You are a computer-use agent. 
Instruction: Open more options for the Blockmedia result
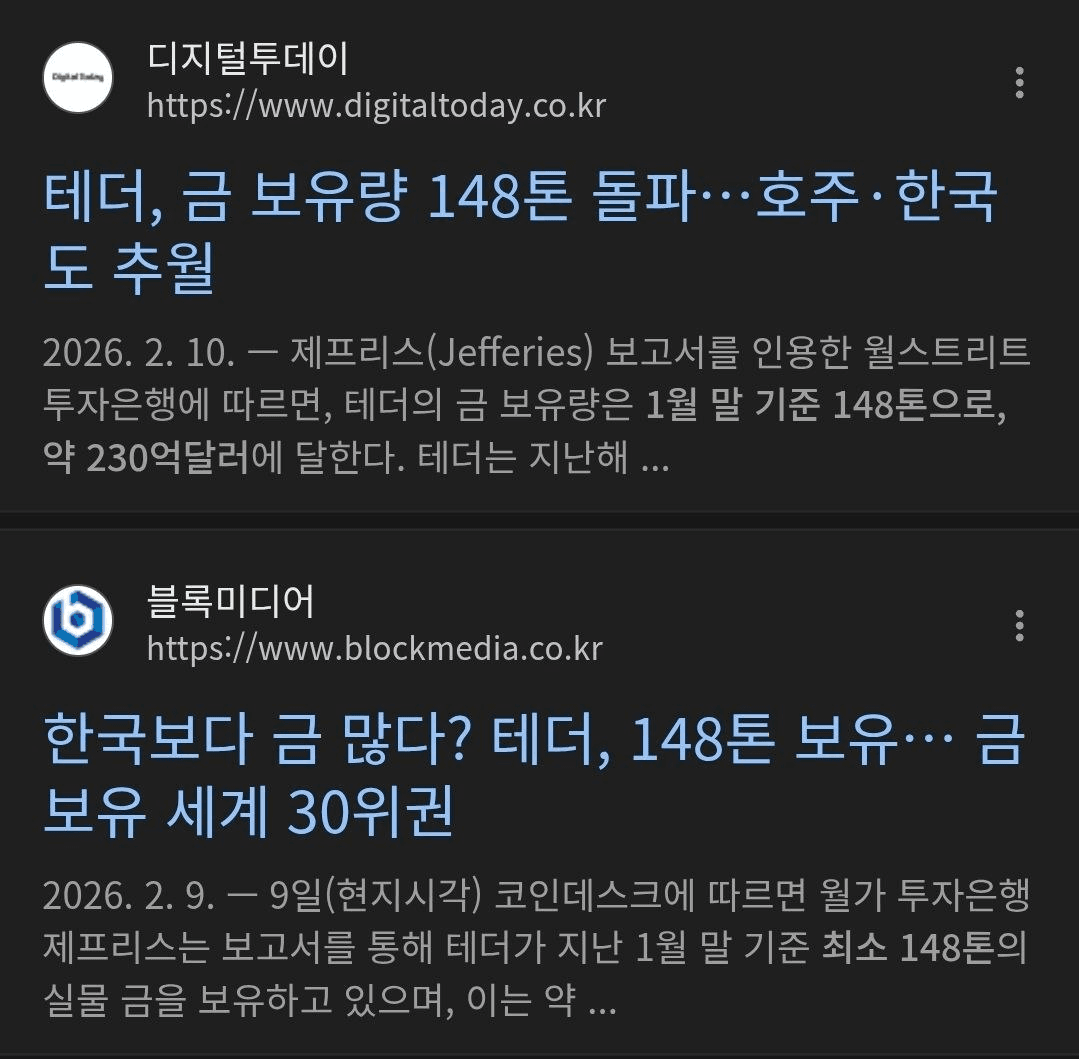(1019, 625)
